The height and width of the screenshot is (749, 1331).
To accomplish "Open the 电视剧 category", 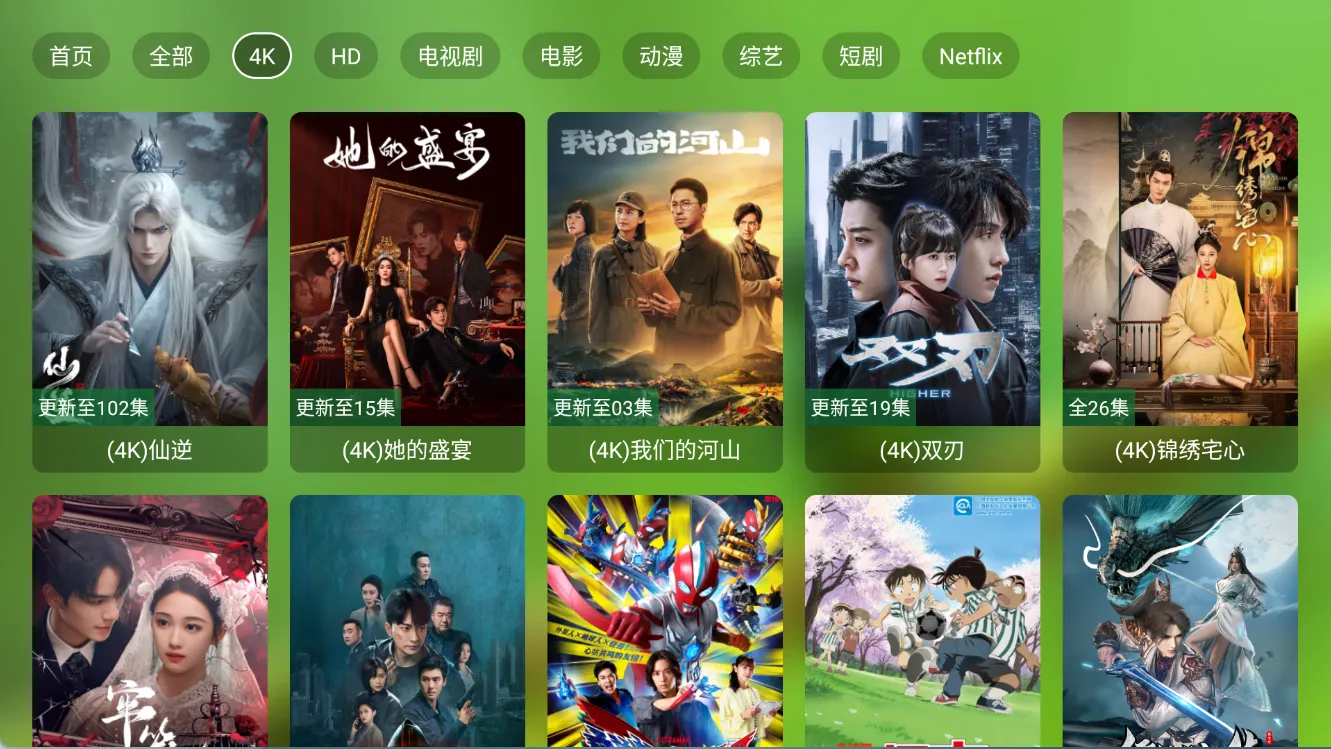I will [x=450, y=56].
